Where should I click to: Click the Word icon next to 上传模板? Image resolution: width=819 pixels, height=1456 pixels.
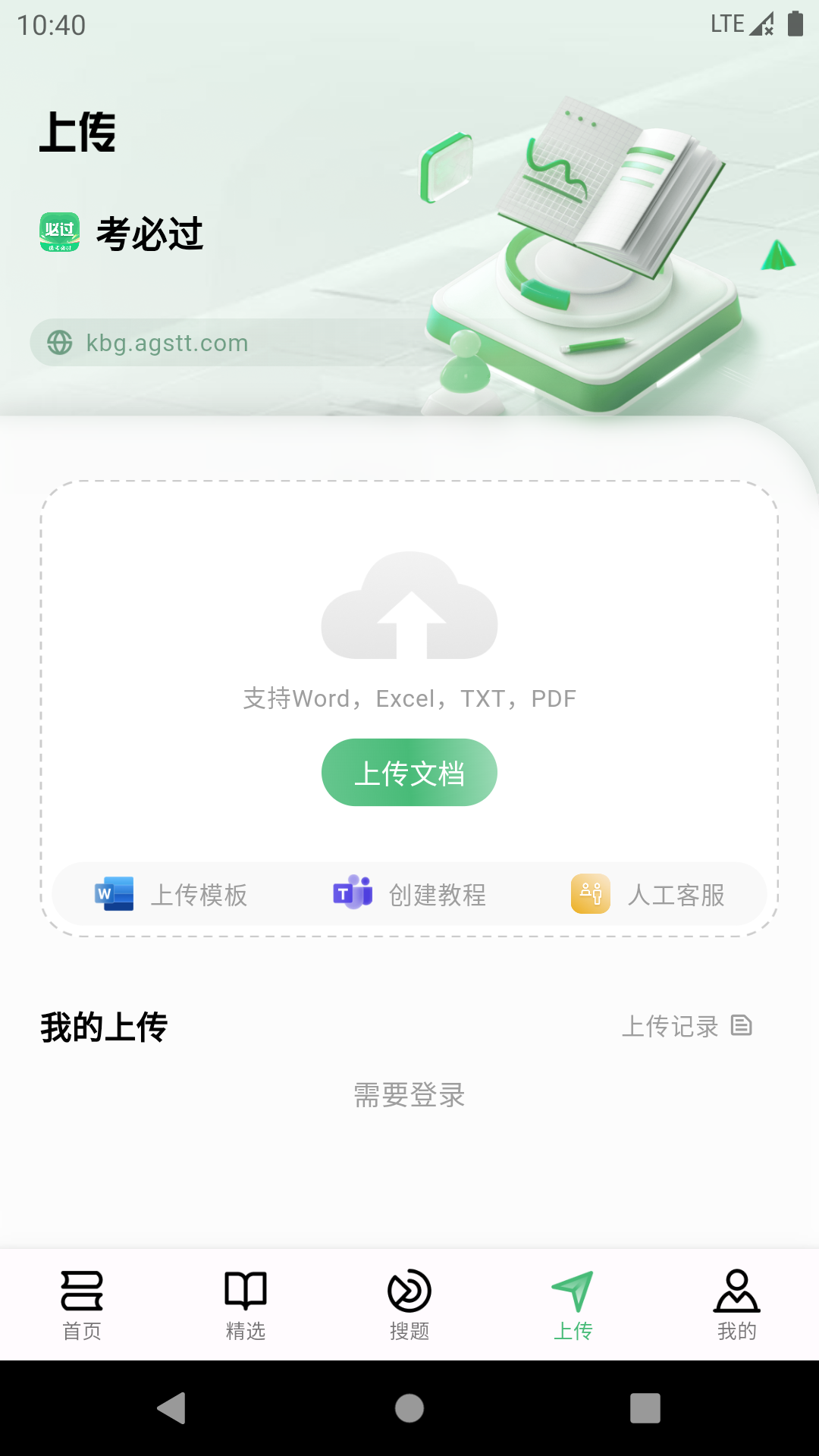tap(114, 894)
